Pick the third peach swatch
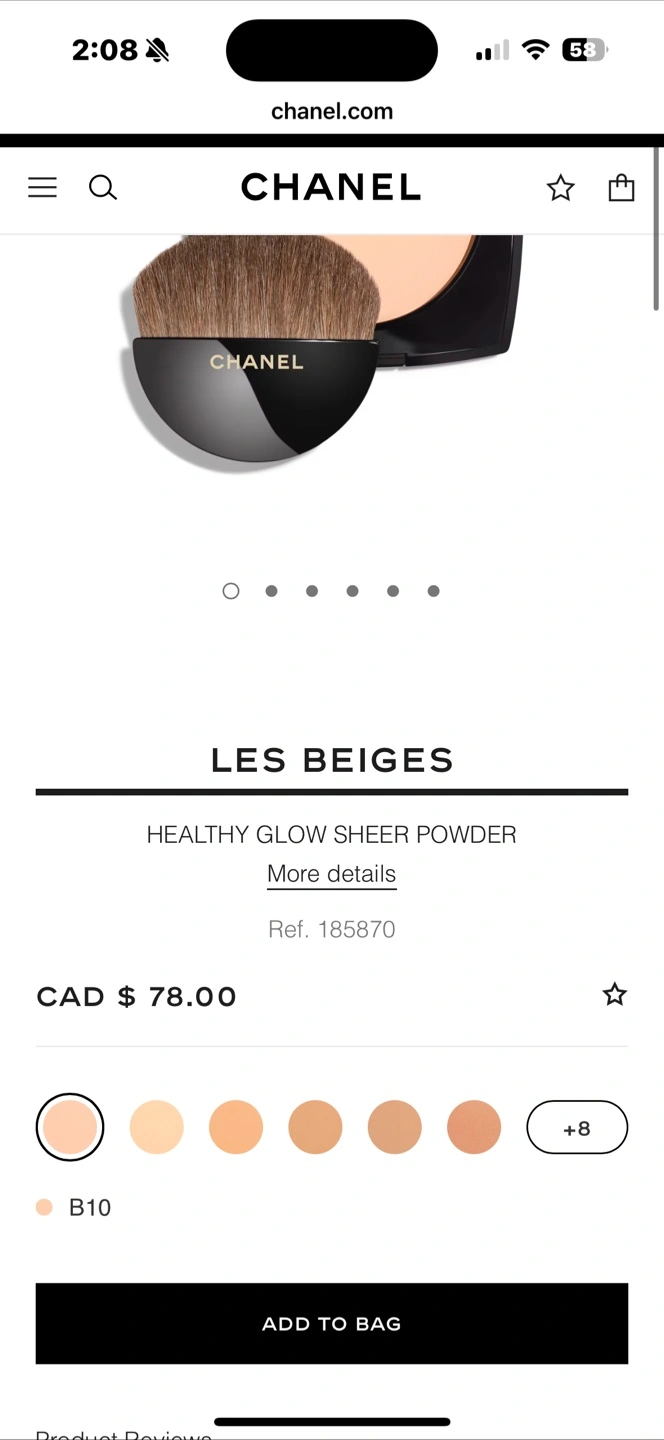Viewport: 664px width, 1440px height. point(236,1127)
